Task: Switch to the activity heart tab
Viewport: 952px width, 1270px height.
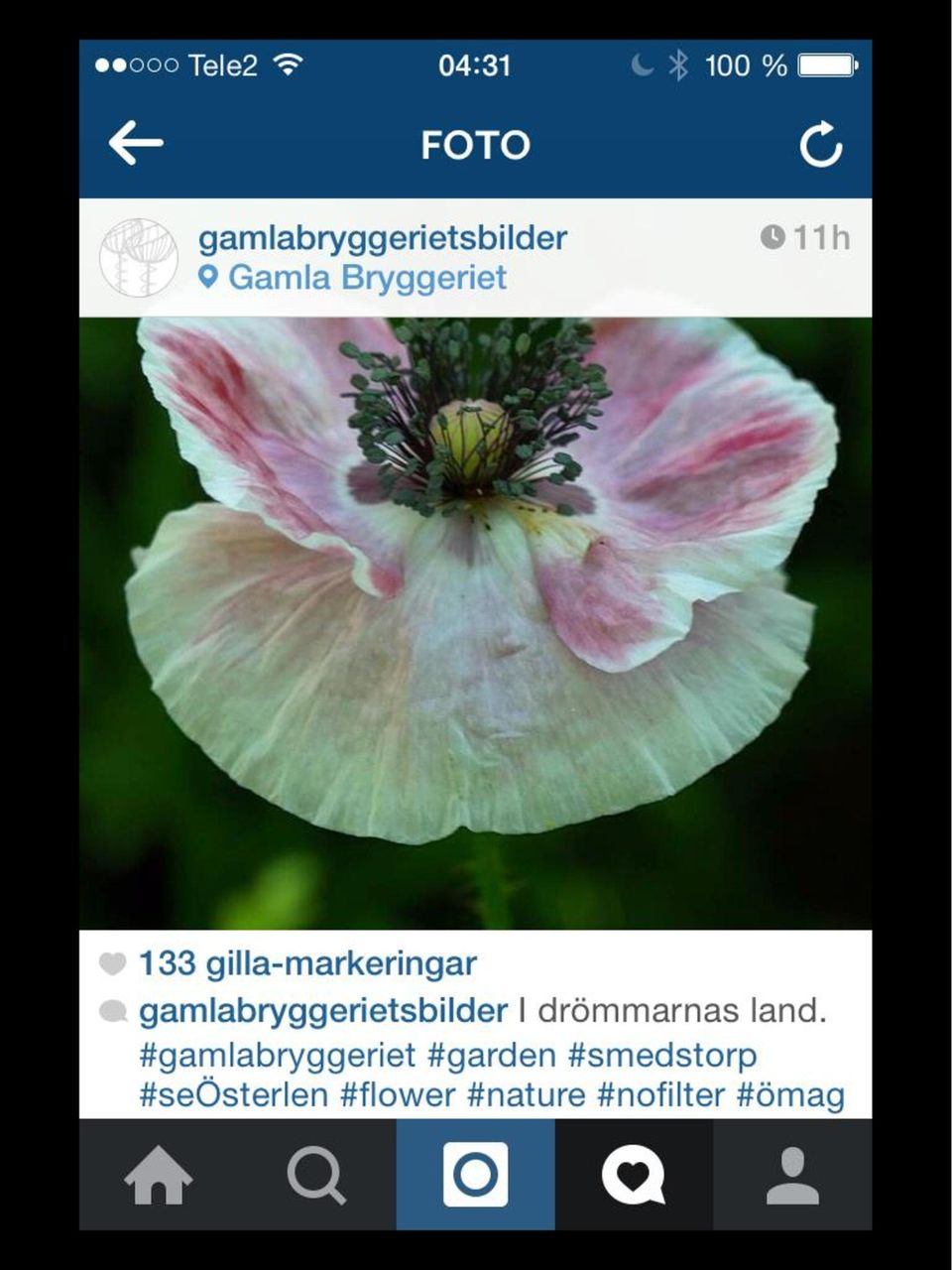Action: tap(634, 1176)
